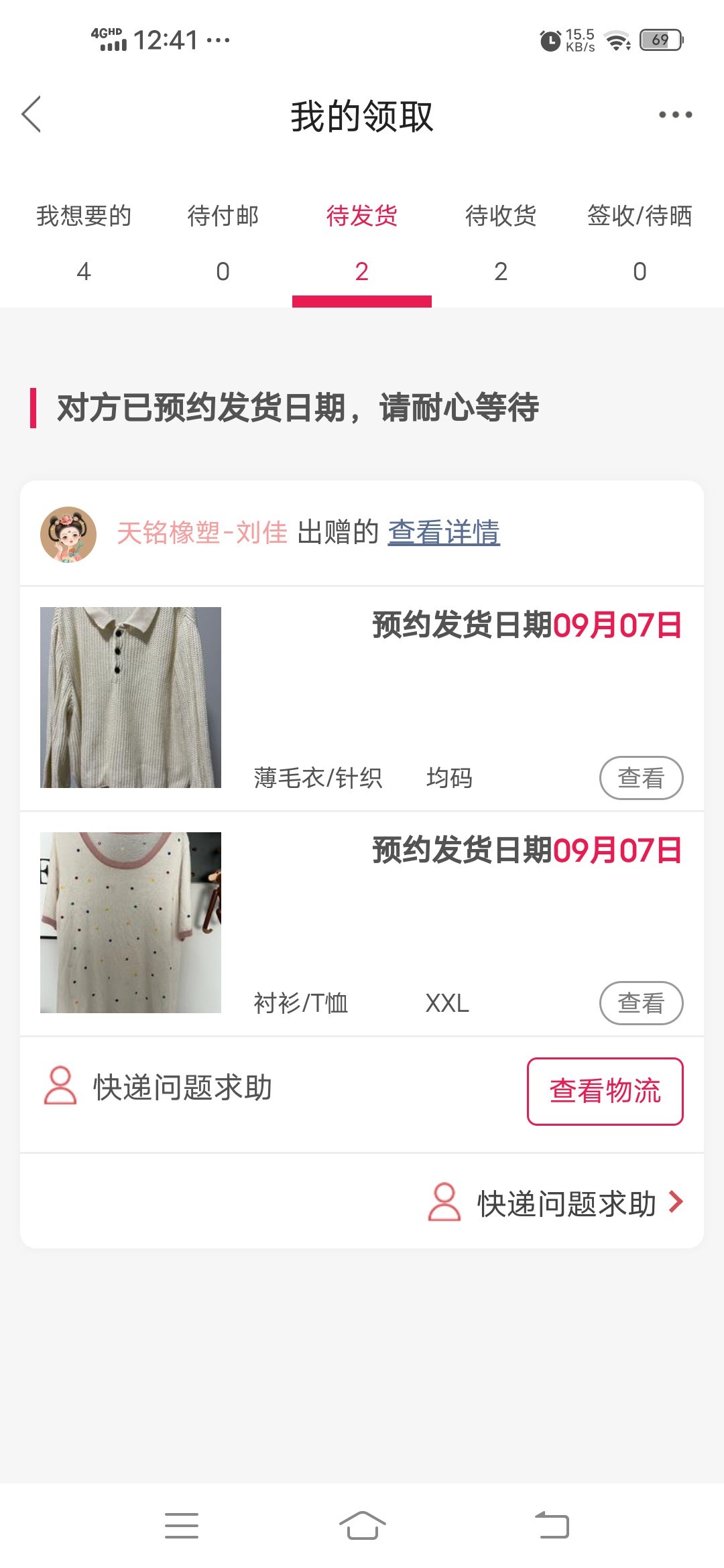Open the polka-dot T-shirt item photo
This screenshot has height=1568, width=724.
click(131, 923)
